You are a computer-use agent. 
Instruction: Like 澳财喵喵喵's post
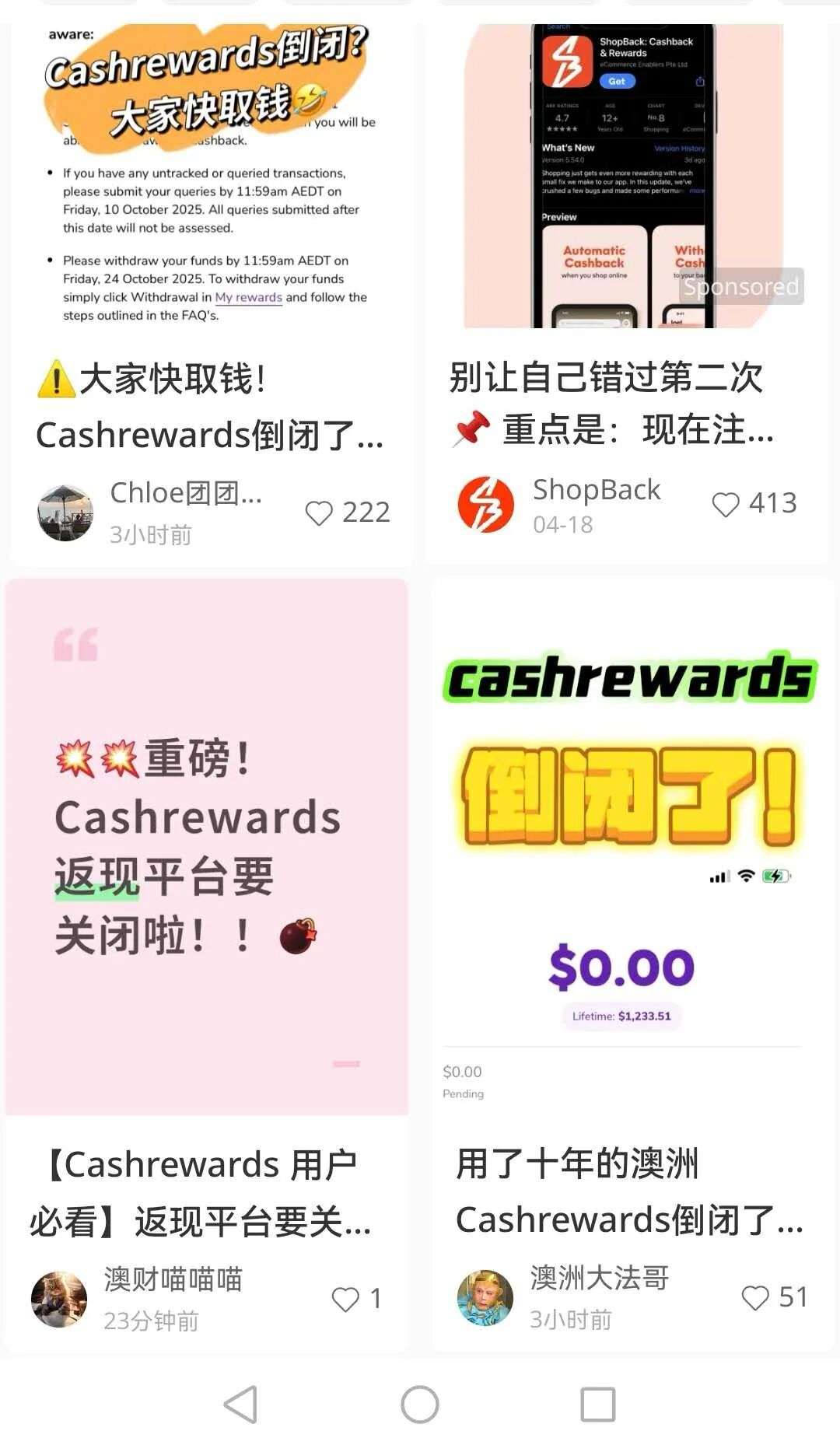pyautogui.click(x=345, y=1299)
